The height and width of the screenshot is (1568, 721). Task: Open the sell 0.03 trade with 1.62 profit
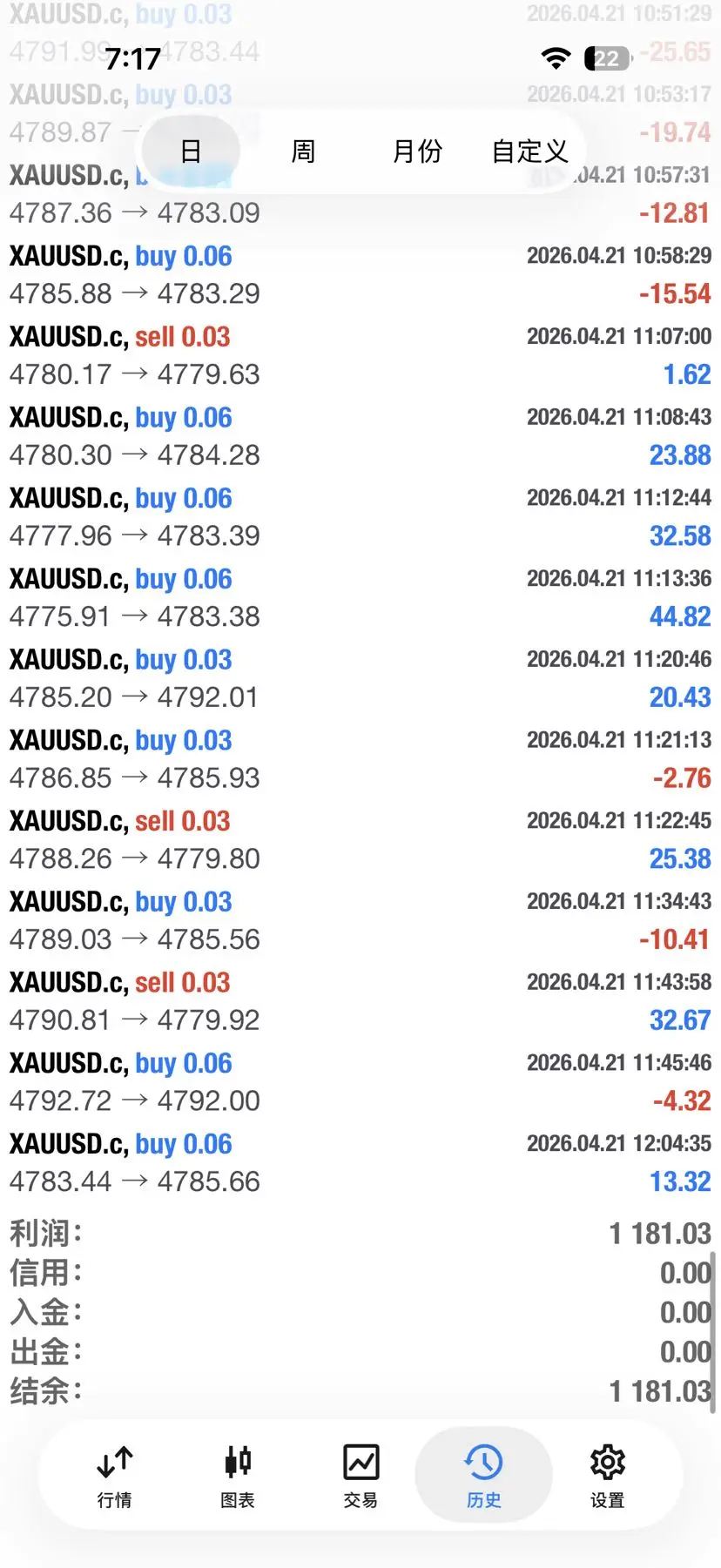360,356
